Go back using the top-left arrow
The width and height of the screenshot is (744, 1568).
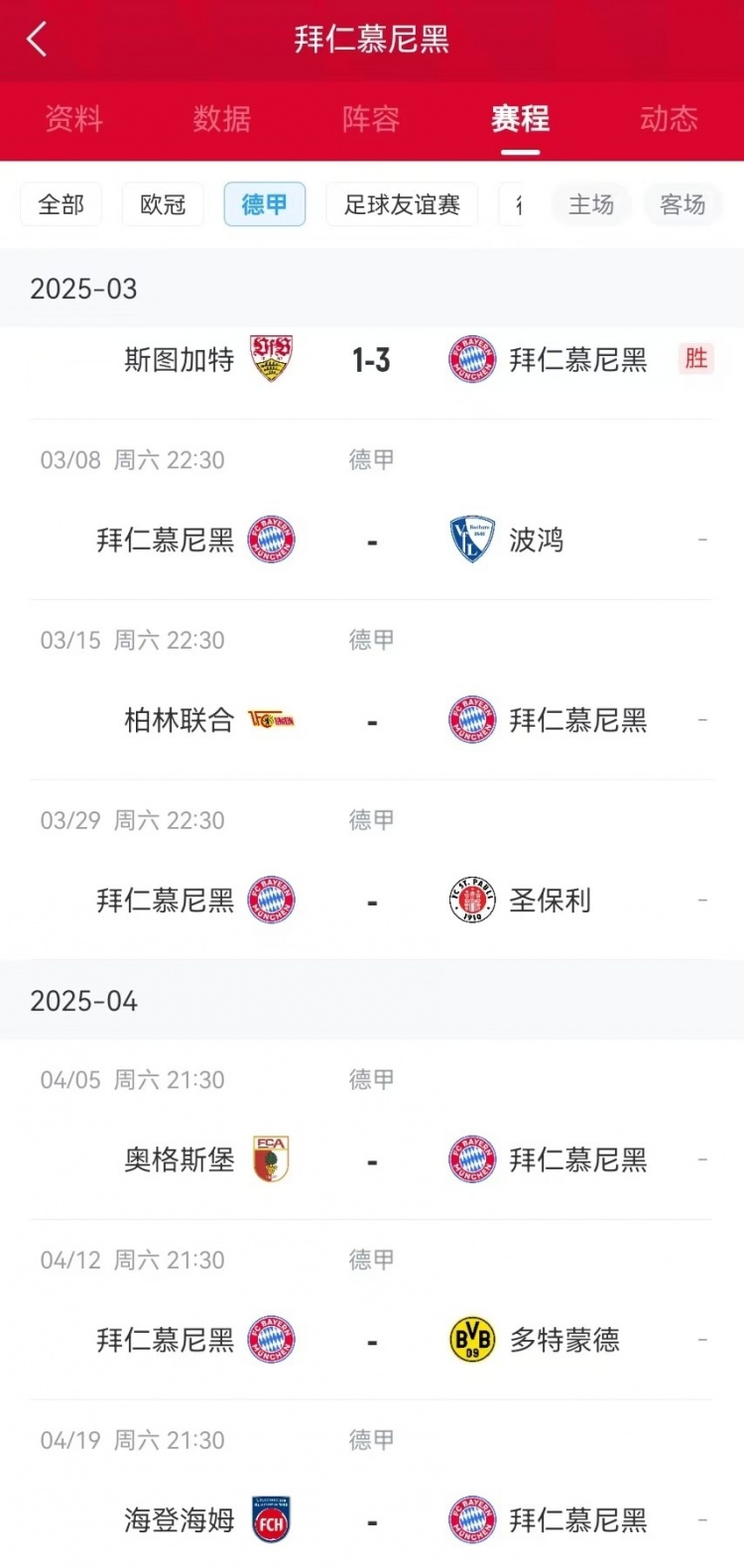(37, 40)
